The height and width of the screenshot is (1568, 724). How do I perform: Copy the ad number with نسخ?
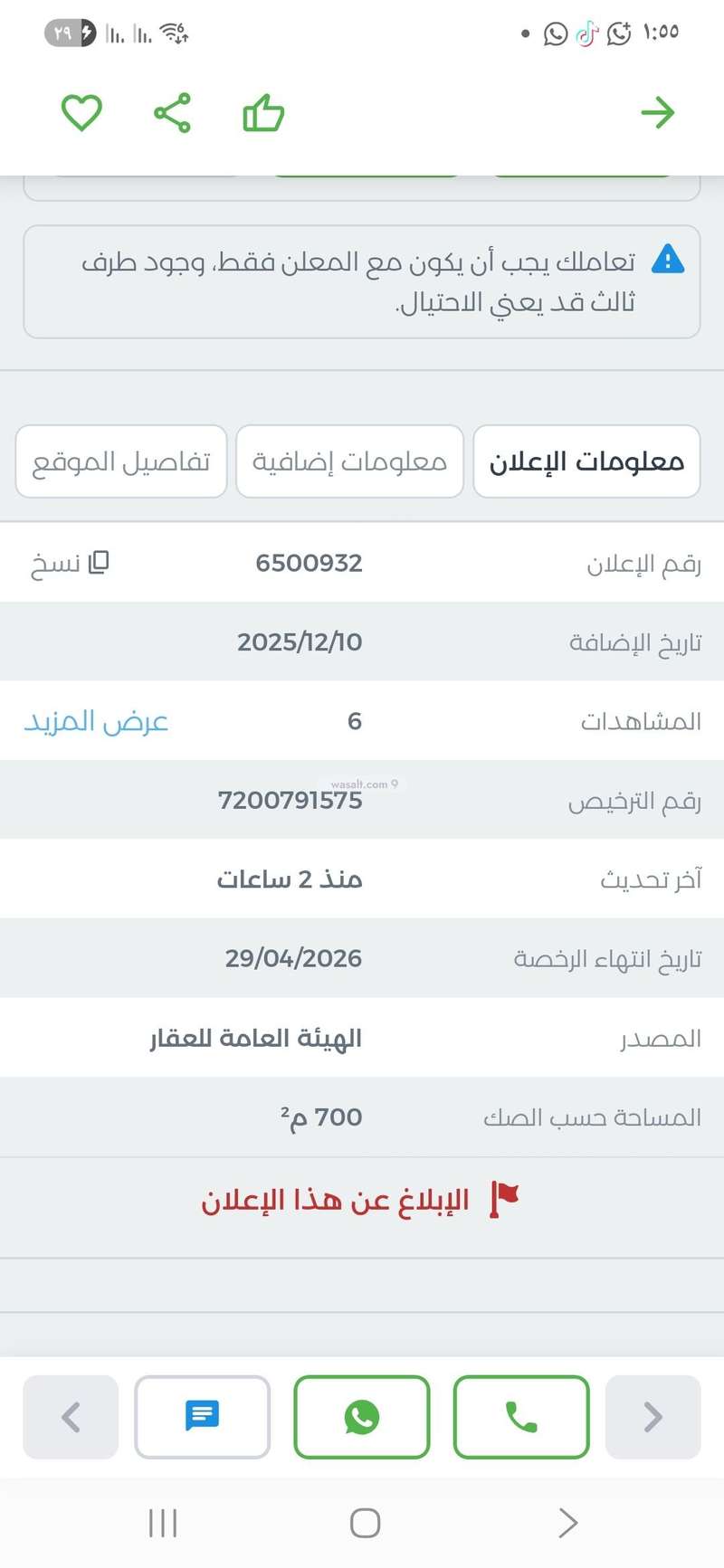coord(70,563)
